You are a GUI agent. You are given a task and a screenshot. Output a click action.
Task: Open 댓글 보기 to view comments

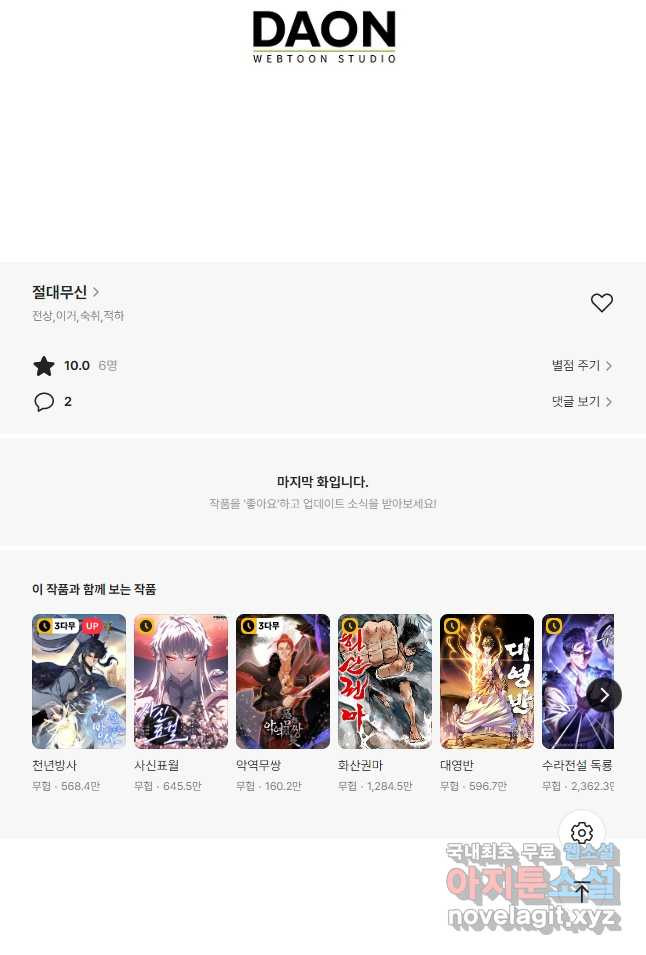(x=581, y=402)
